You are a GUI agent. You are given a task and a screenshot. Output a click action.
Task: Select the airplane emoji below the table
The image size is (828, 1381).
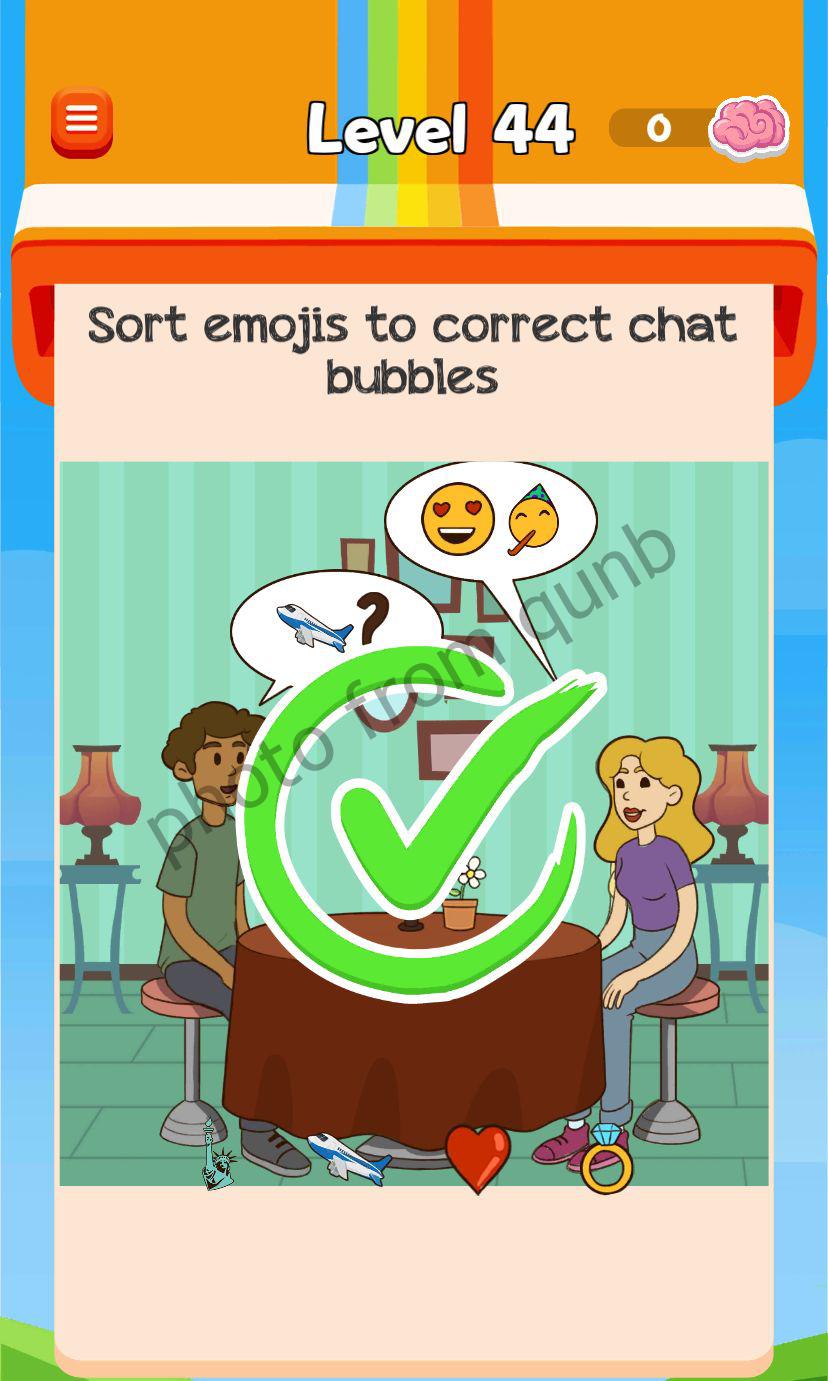coord(349,1158)
